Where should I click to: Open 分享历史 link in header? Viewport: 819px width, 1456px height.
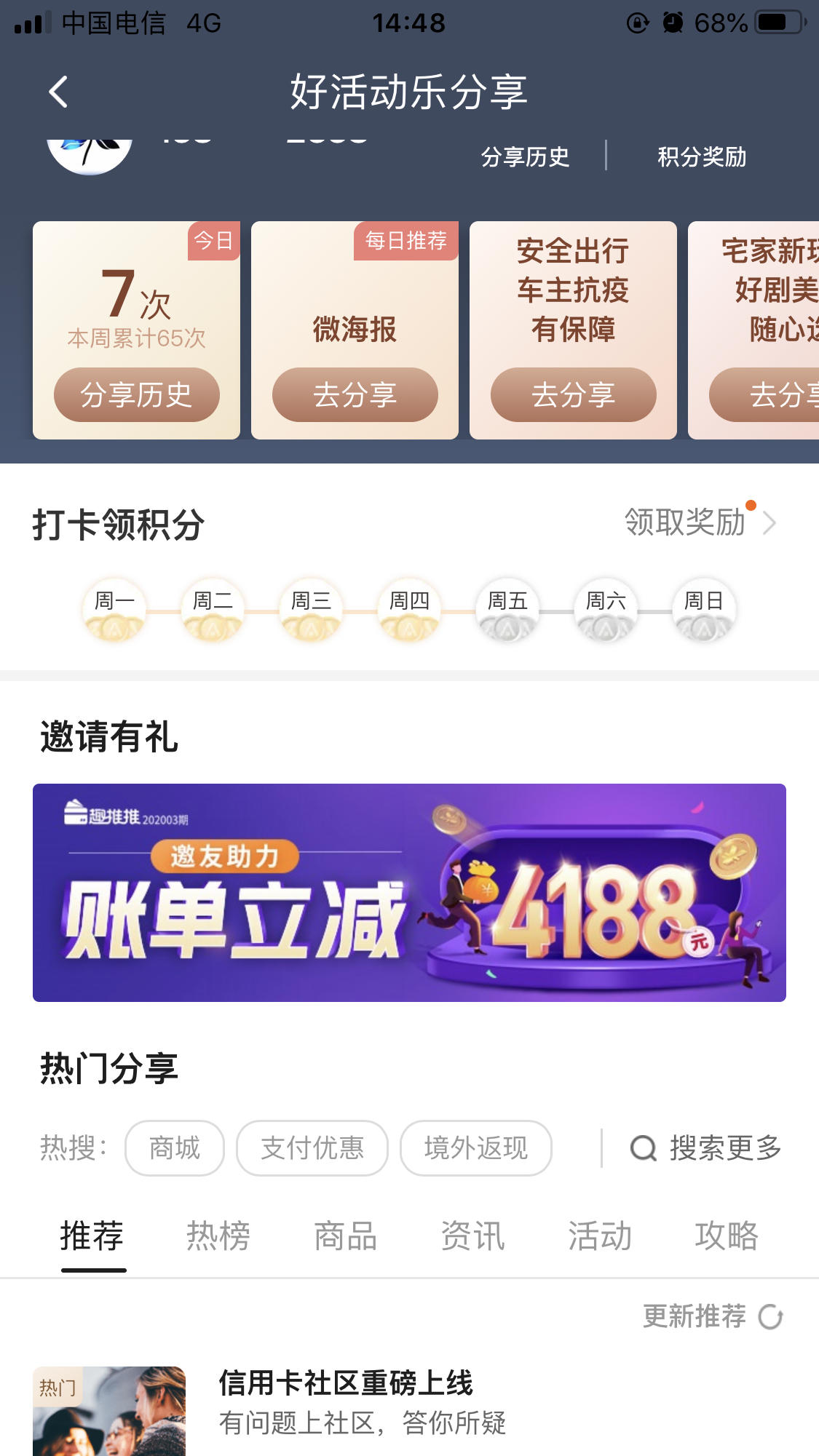525,156
